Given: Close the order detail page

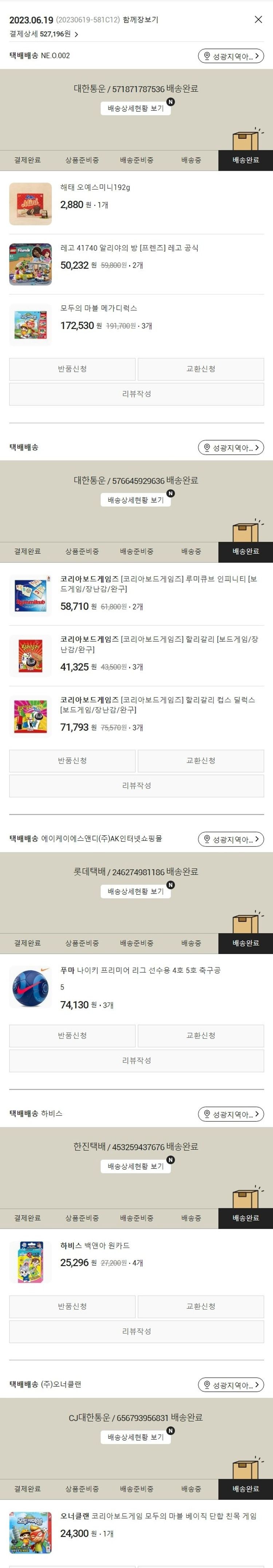Looking at the screenshot, I should (258, 19).
